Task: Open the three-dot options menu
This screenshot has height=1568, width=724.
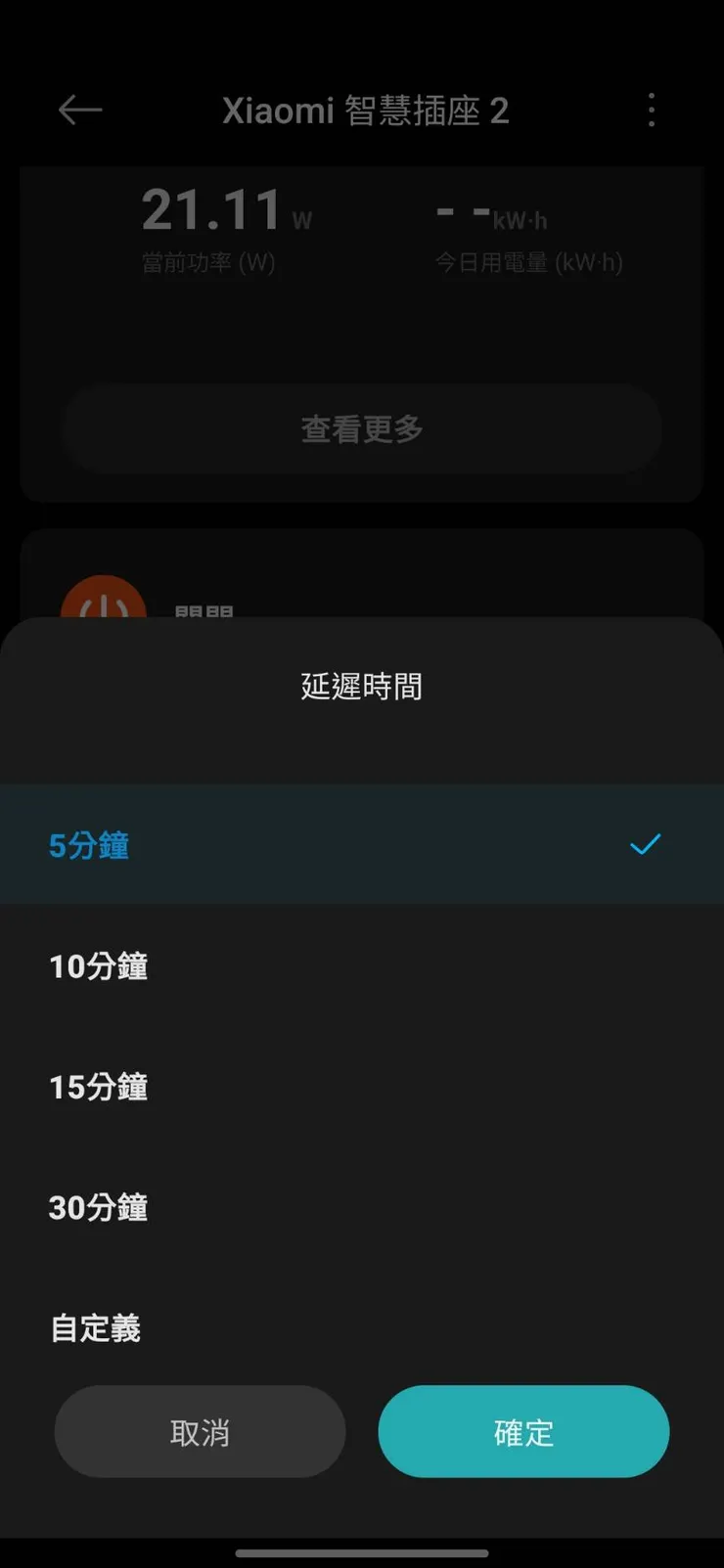Action: point(652,111)
